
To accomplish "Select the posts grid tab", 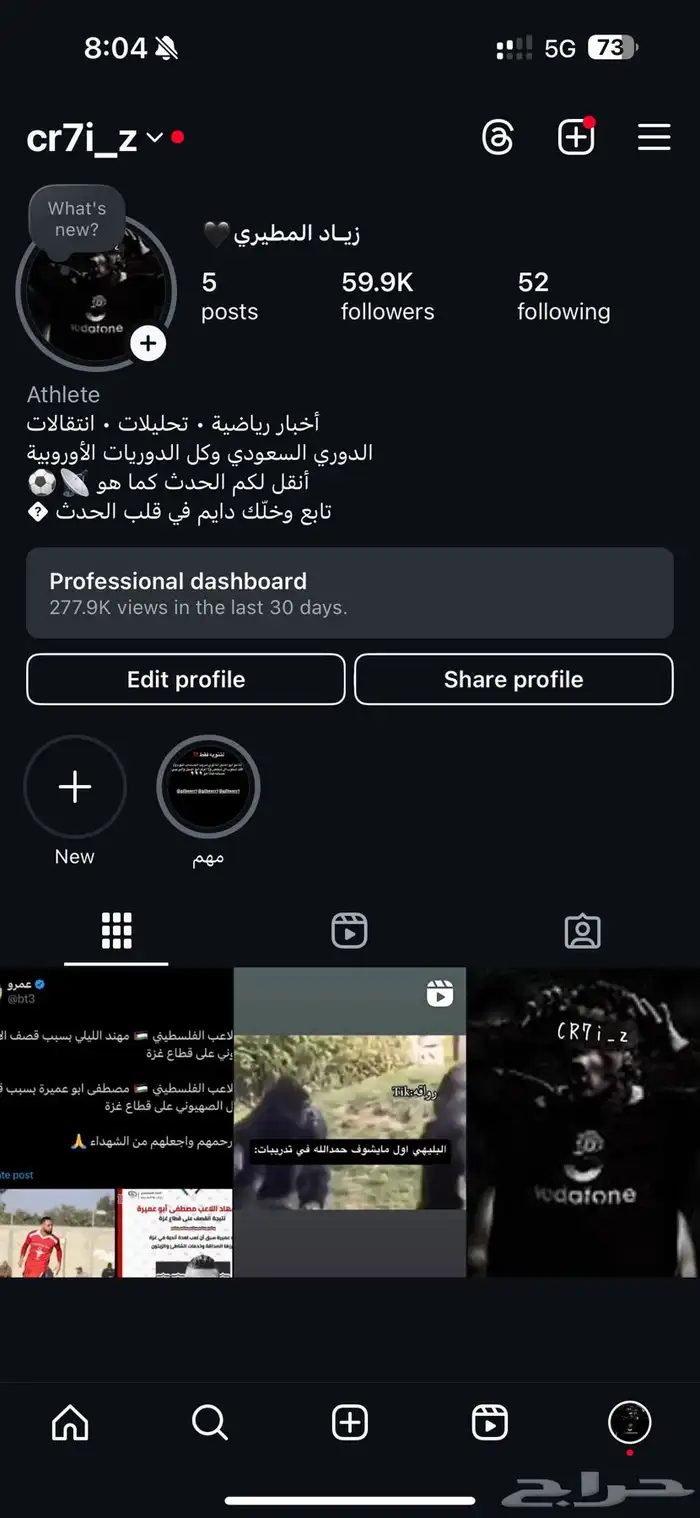I will [116, 931].
